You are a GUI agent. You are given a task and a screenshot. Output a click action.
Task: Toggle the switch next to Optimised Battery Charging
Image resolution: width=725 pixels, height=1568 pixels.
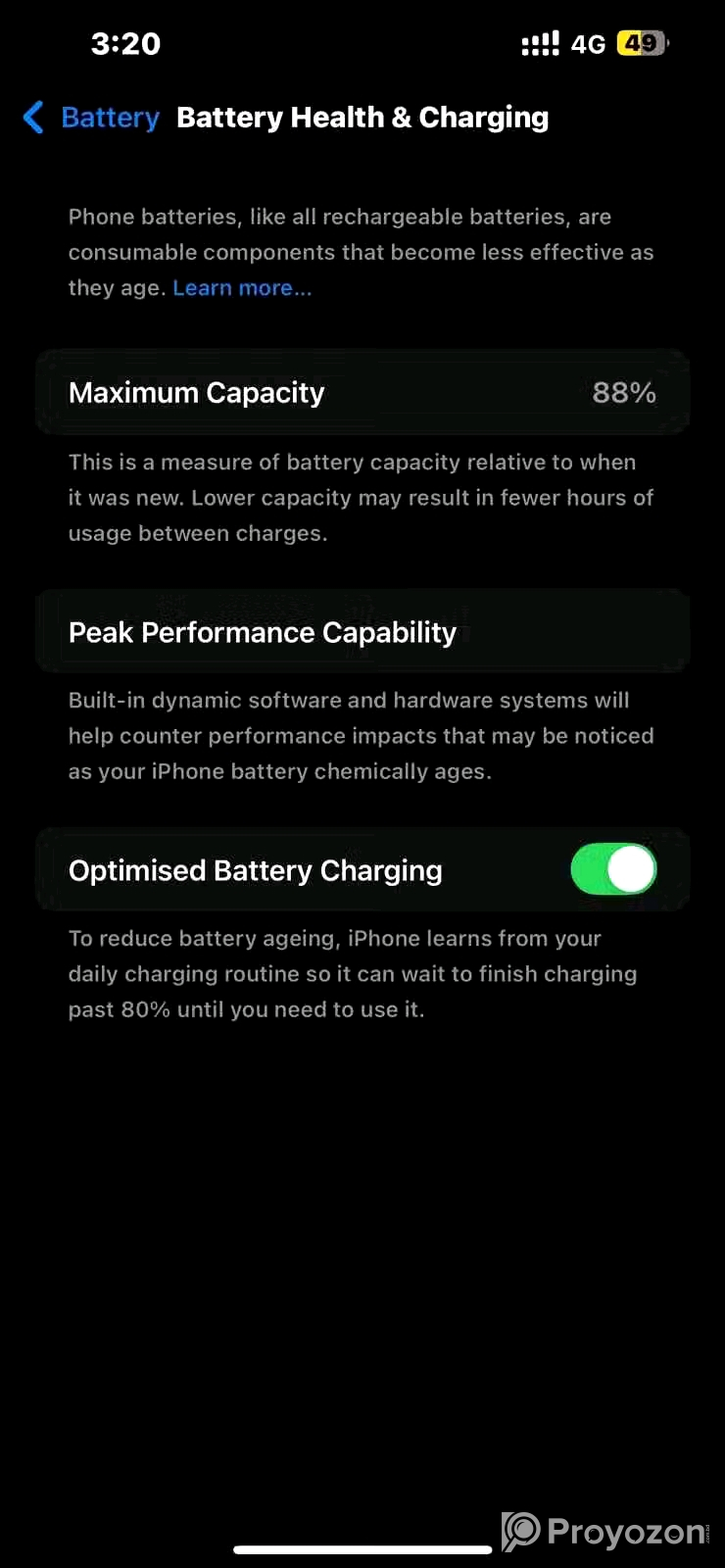point(612,869)
